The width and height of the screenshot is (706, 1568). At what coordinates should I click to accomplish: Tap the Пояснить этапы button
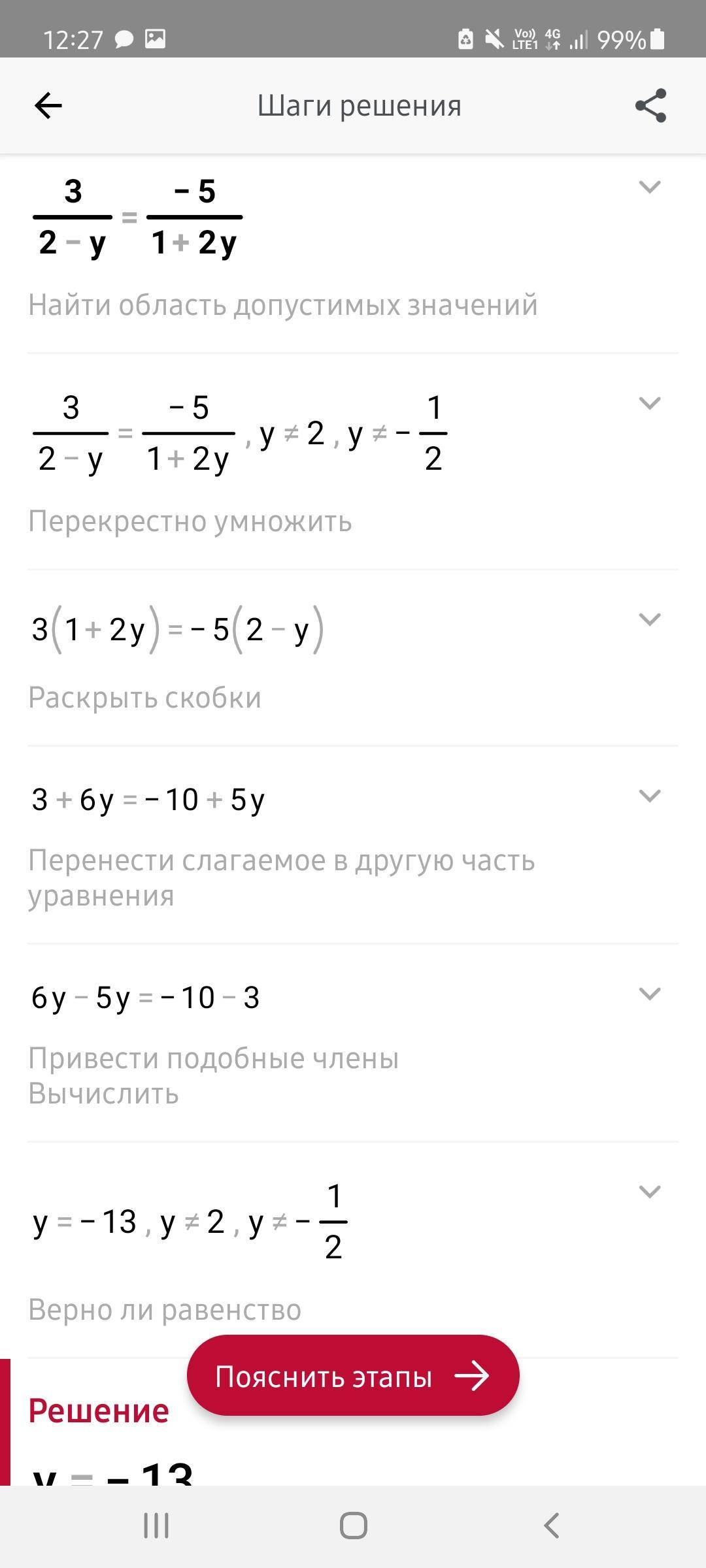click(x=353, y=1377)
